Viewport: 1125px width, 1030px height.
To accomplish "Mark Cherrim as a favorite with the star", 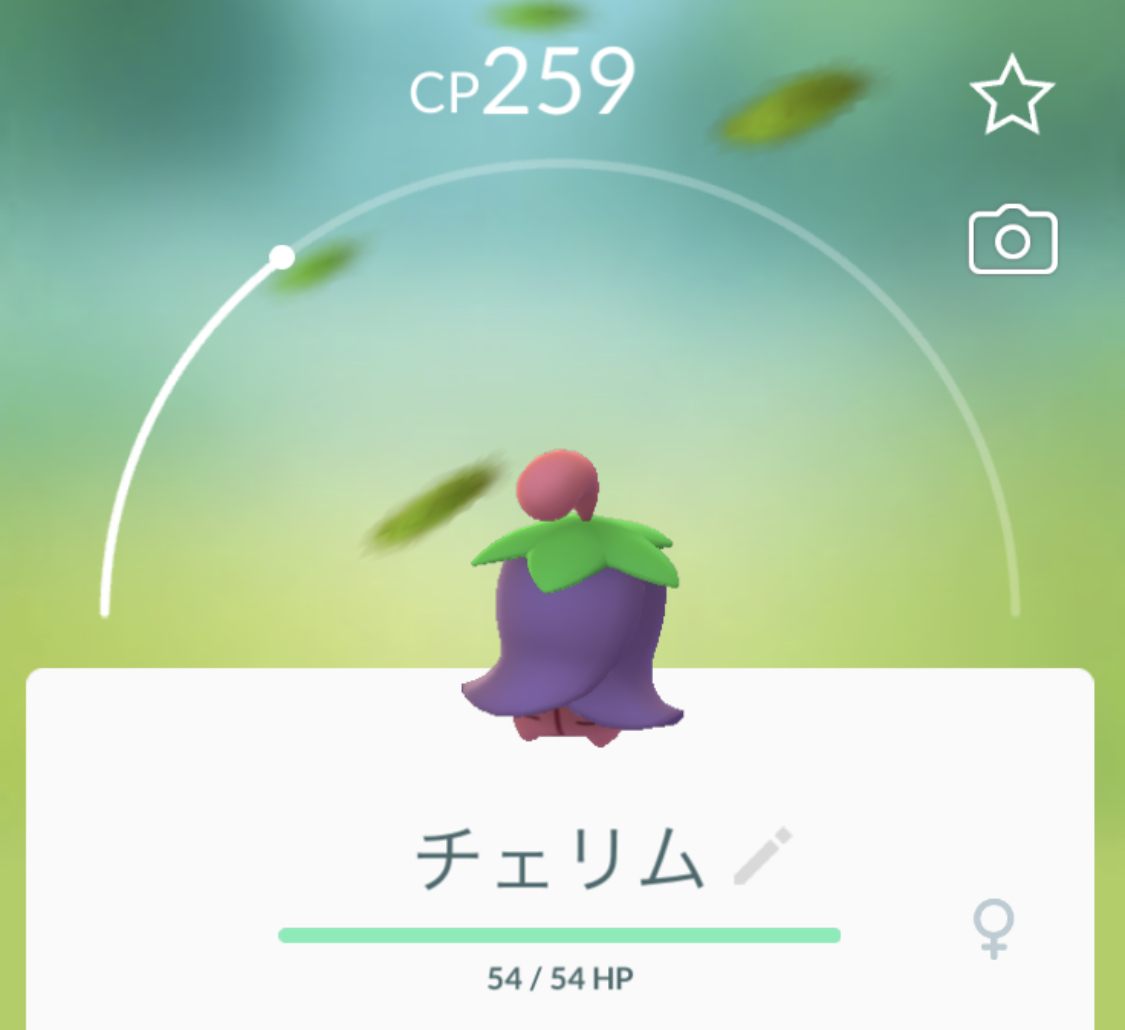I will pyautogui.click(x=1012, y=96).
